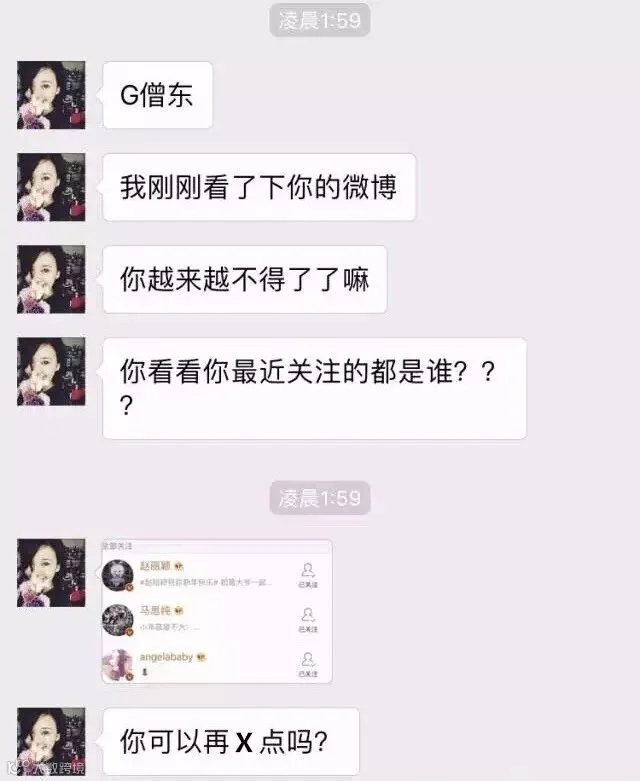
Task: Open the shared Weibo following-list image
Action: tap(217, 611)
